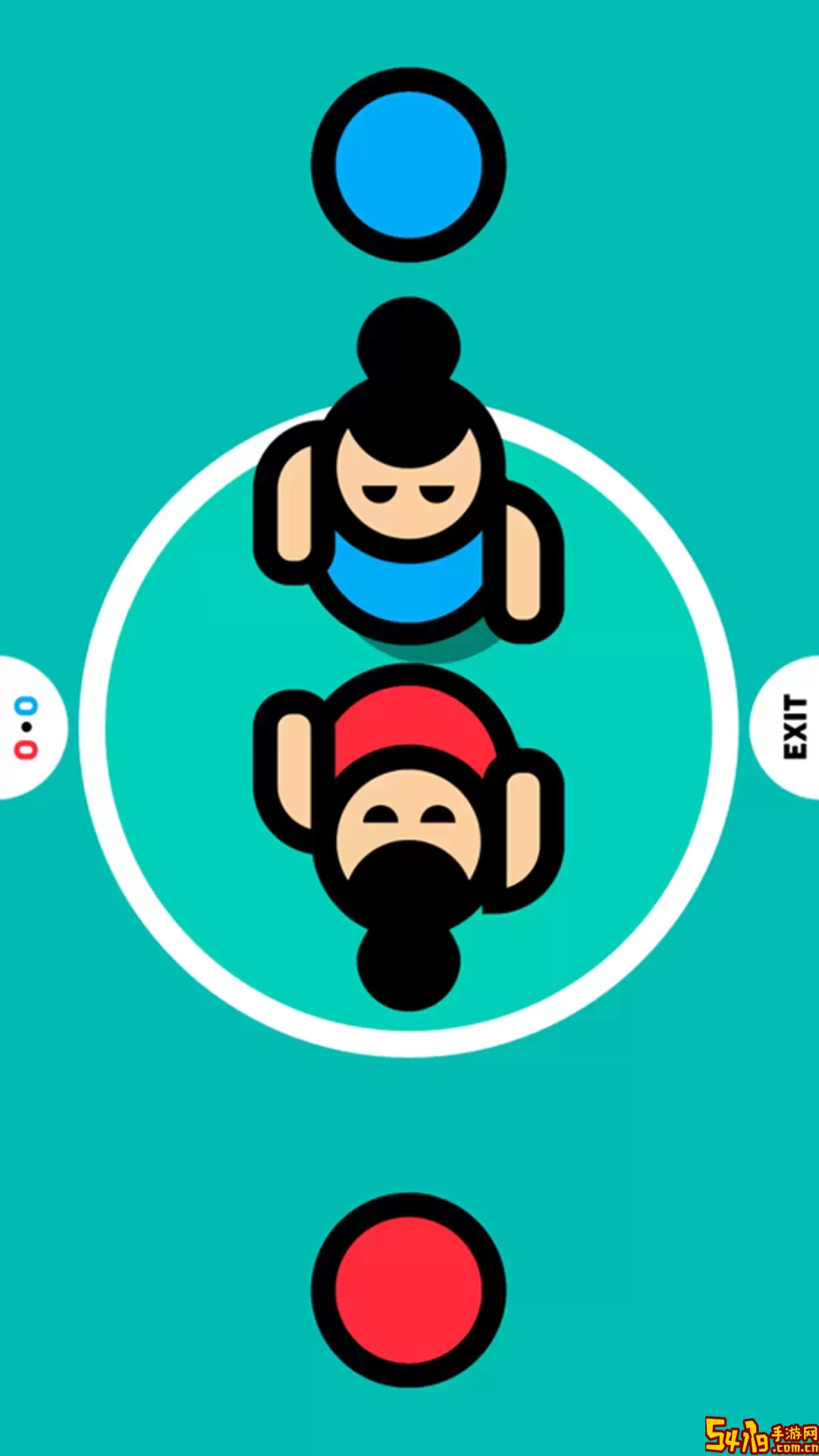Viewport: 819px width, 1456px height.
Task: Tap the blue player's round button
Action: [x=409, y=165]
